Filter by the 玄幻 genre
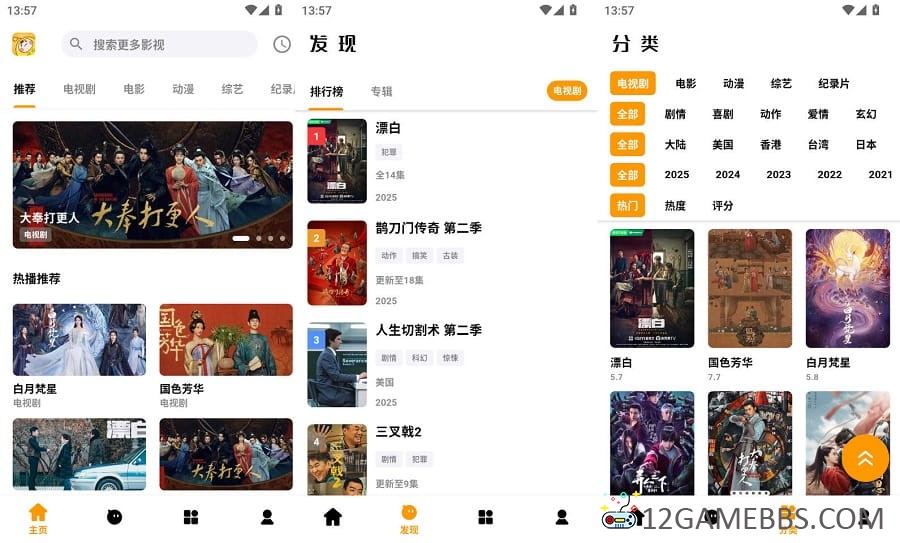This screenshot has width=900, height=543. pyautogui.click(x=865, y=114)
